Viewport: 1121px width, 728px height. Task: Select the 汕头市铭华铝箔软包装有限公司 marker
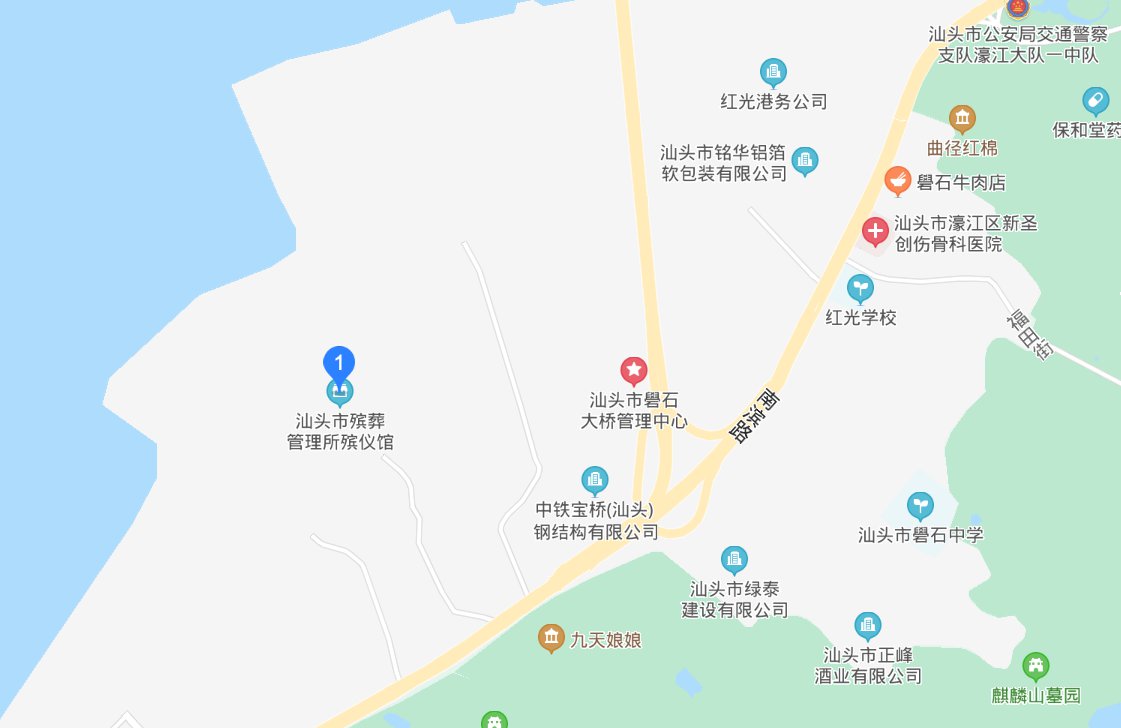click(805, 160)
